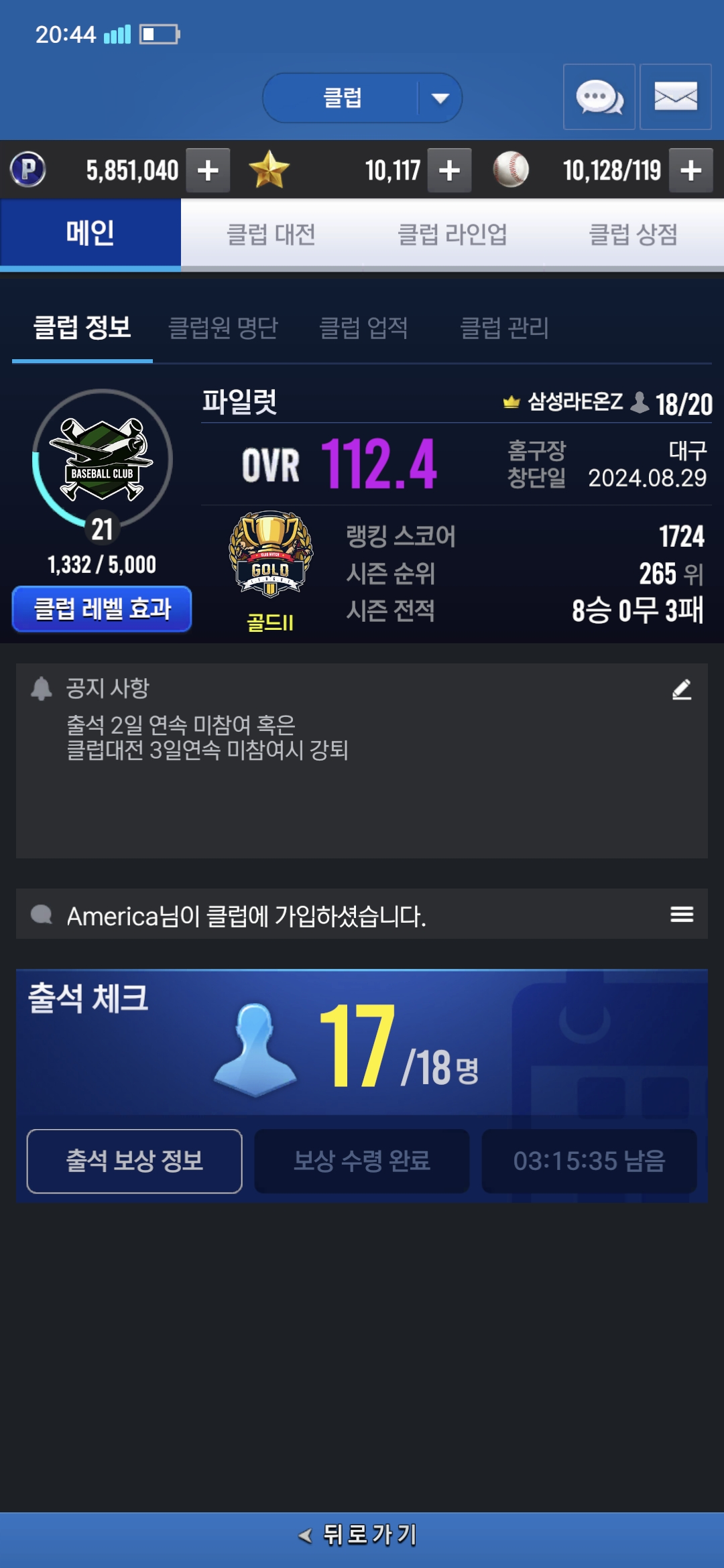This screenshot has width=724, height=1568.
Task: Open the 클럽 dropdown menu
Action: (x=362, y=98)
